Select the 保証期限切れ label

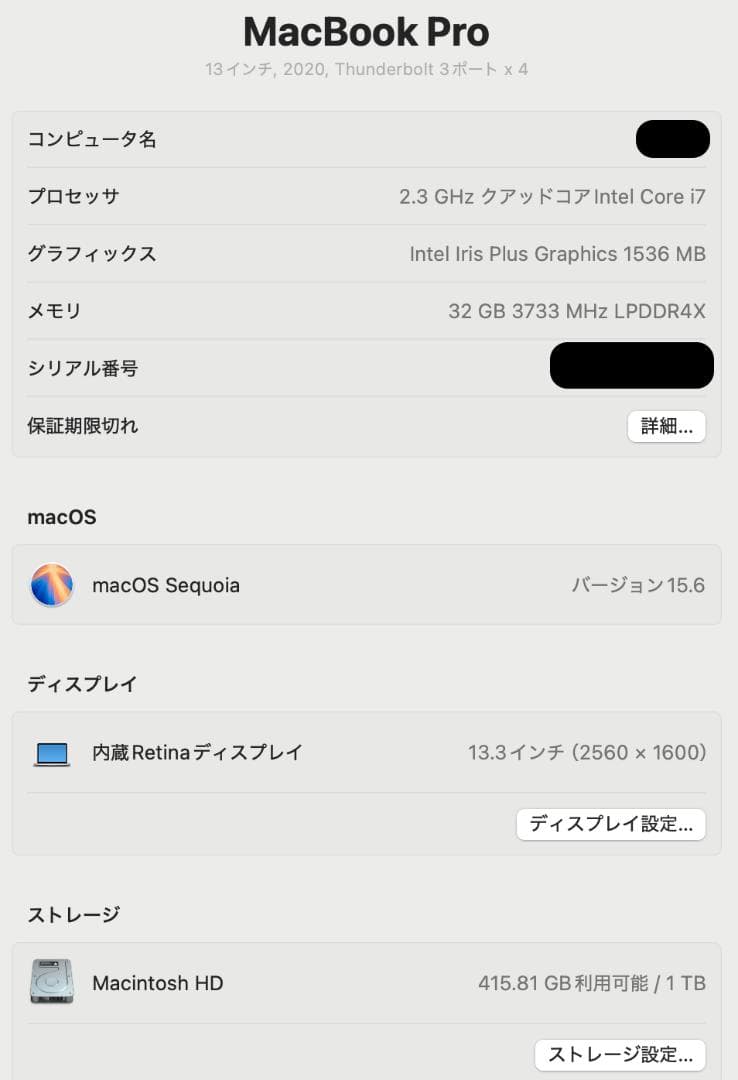click(83, 426)
